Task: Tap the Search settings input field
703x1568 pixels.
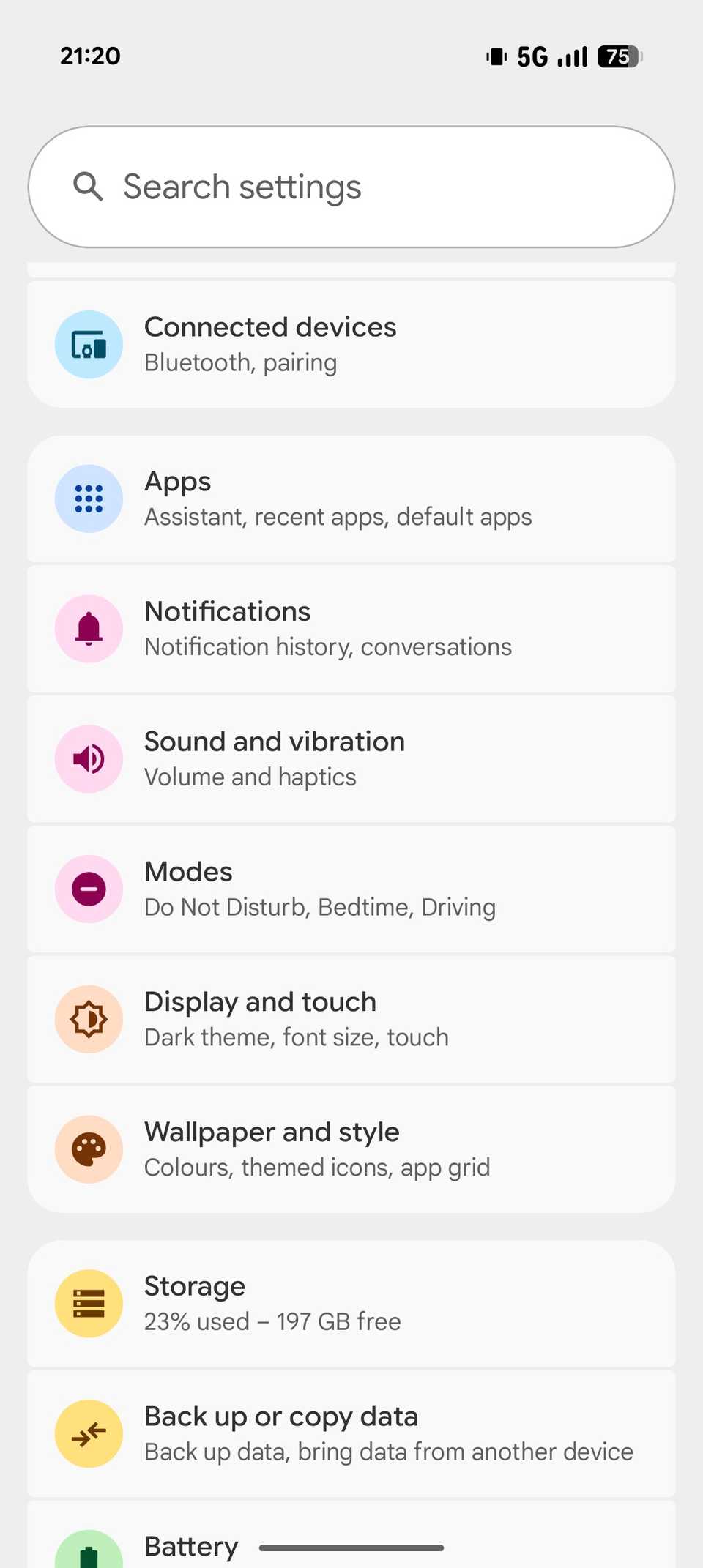Action: click(x=351, y=187)
